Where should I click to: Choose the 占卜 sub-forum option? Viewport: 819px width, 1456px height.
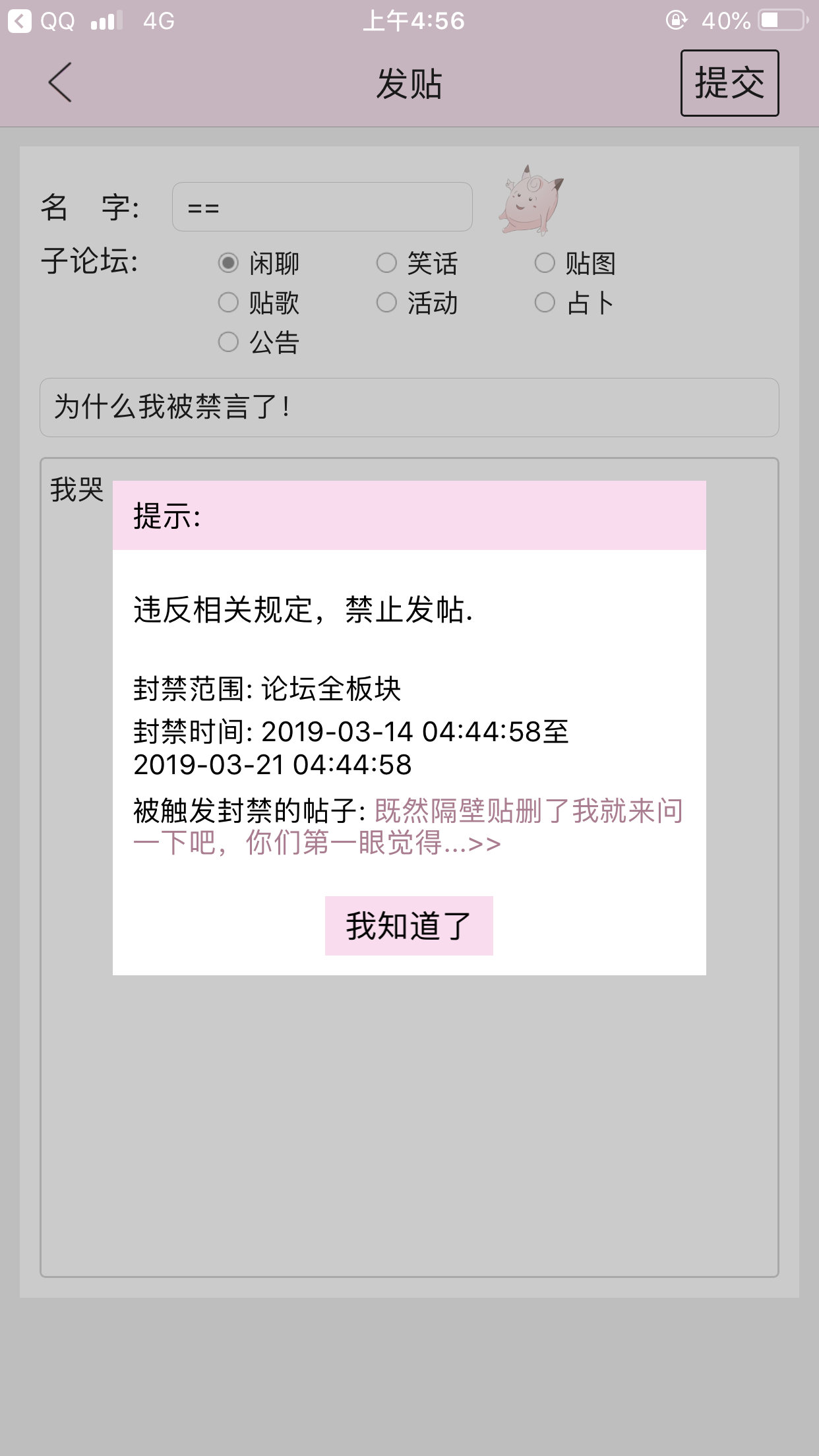(x=545, y=303)
